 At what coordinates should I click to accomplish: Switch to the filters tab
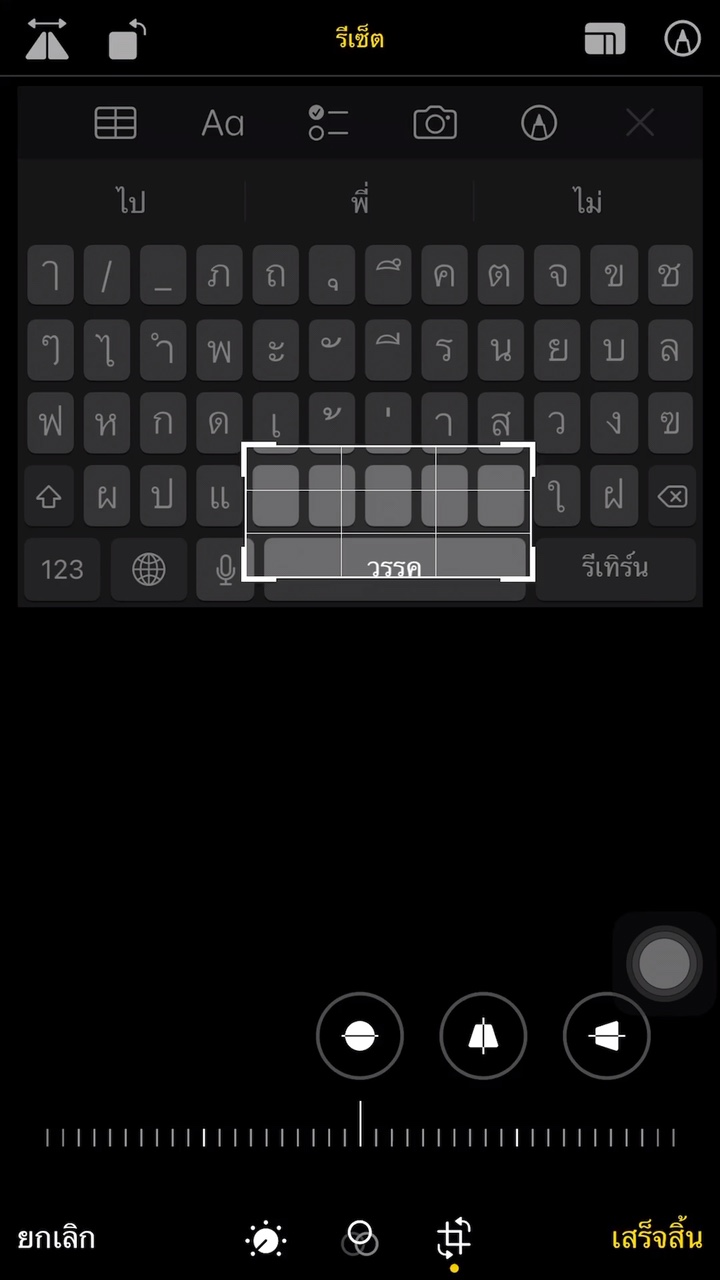tap(360, 1240)
